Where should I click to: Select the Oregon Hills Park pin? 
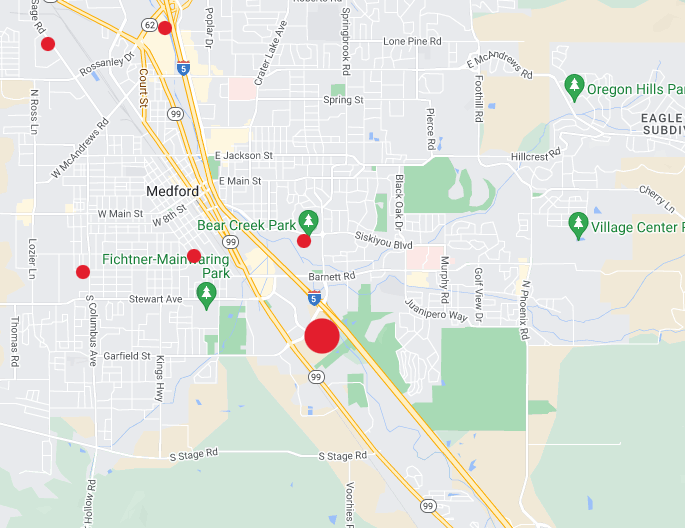coord(574,87)
